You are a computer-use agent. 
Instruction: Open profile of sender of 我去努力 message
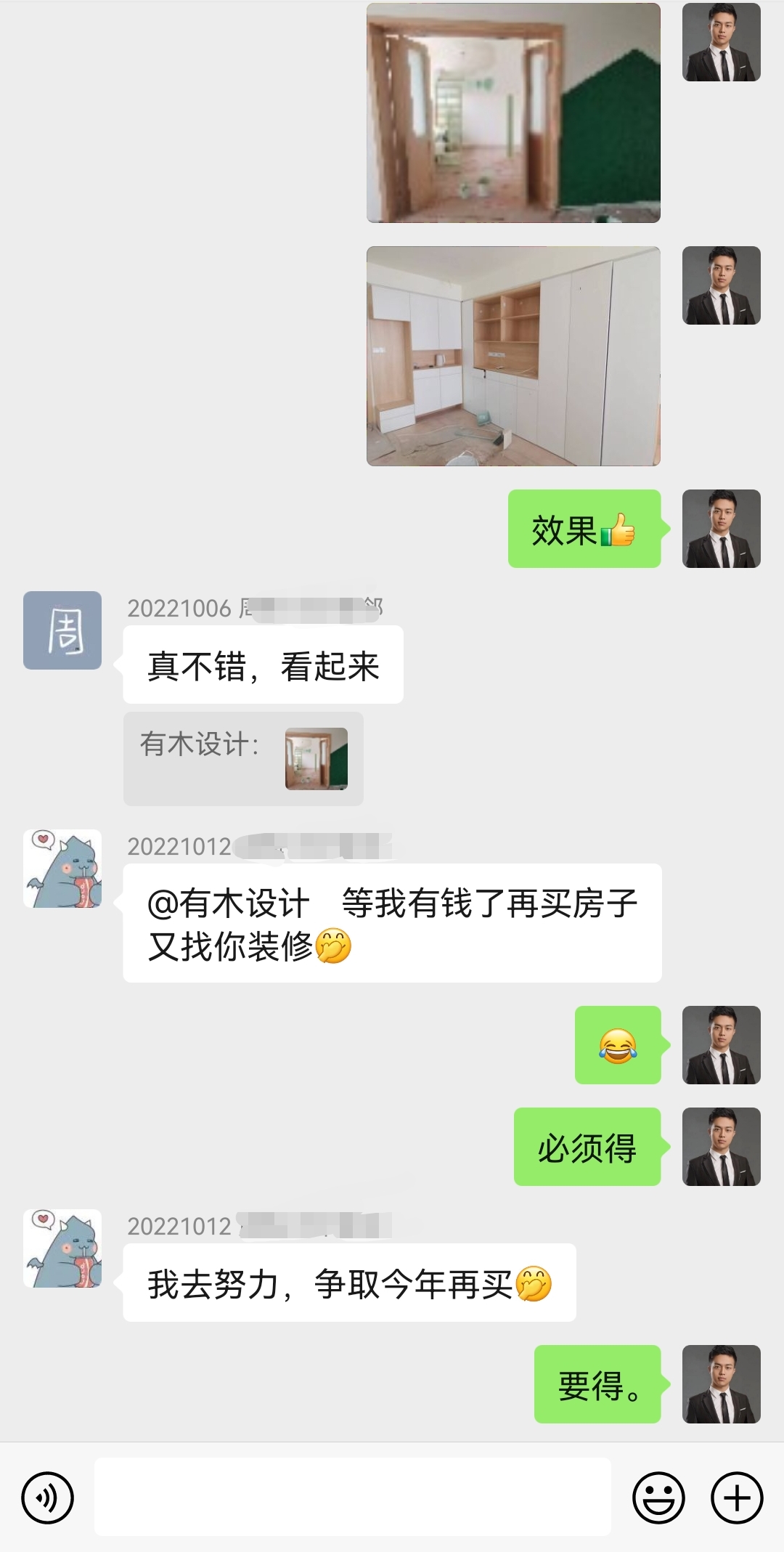62,1248
